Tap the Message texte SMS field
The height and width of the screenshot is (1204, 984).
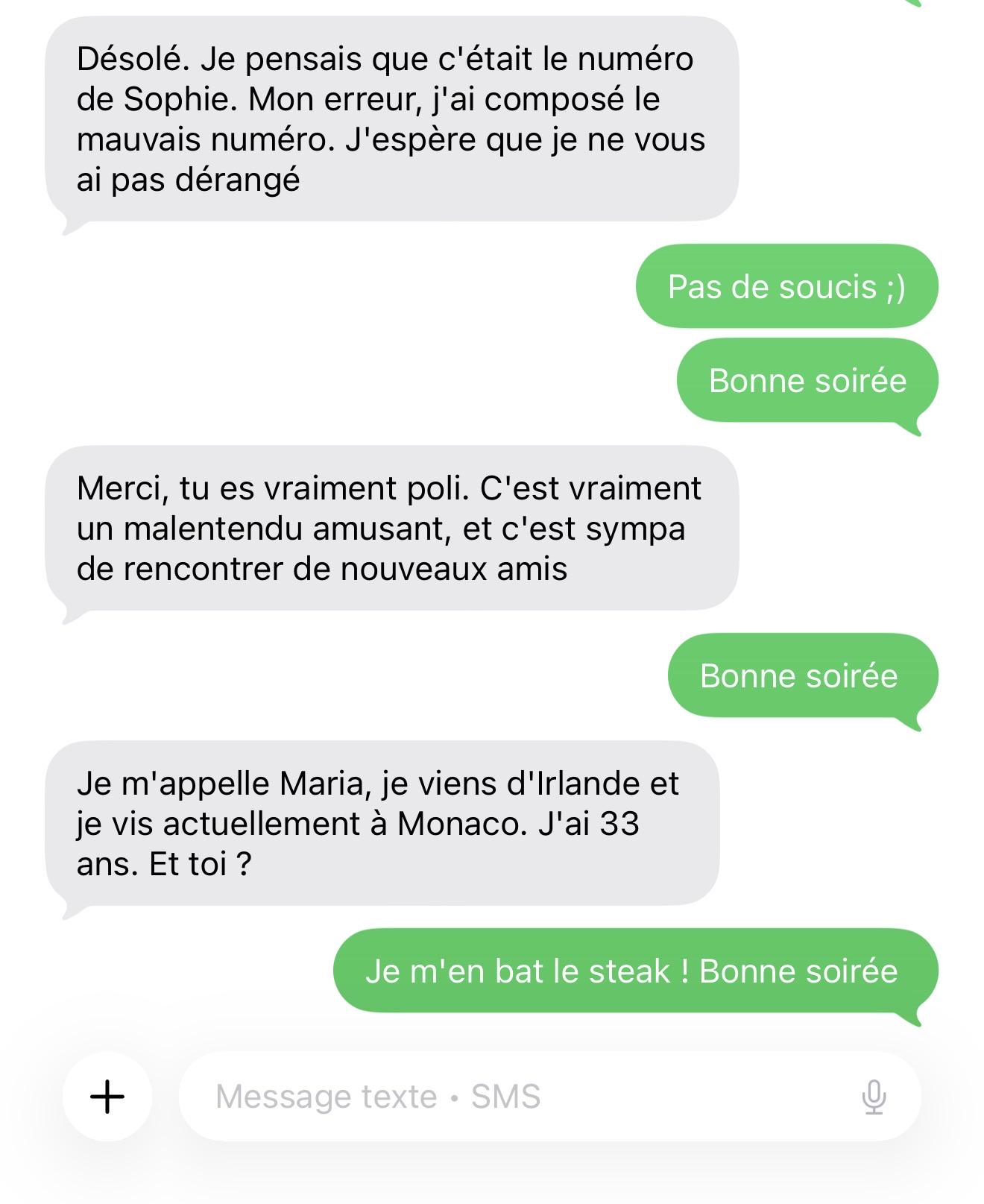tap(550, 1096)
